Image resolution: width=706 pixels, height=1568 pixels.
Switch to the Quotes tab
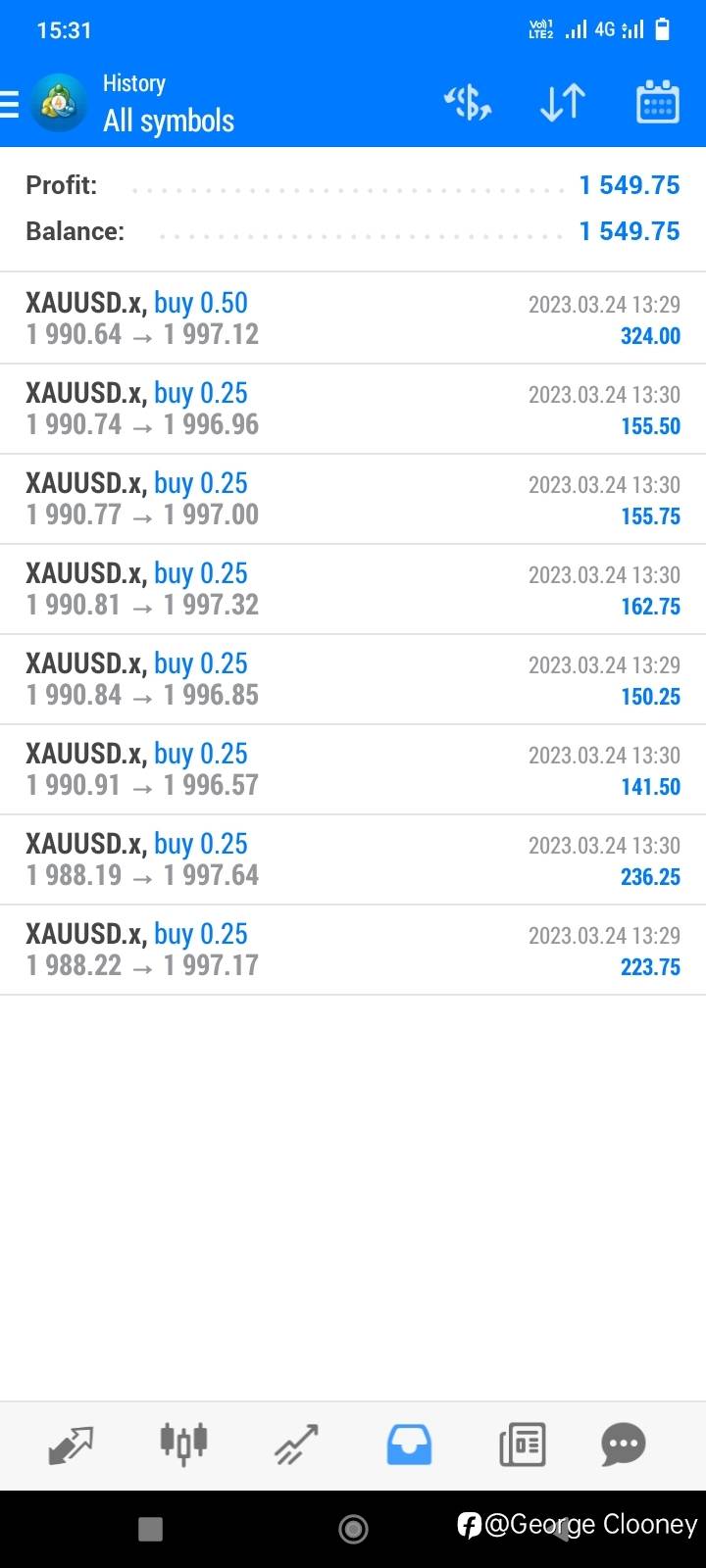tap(71, 1445)
